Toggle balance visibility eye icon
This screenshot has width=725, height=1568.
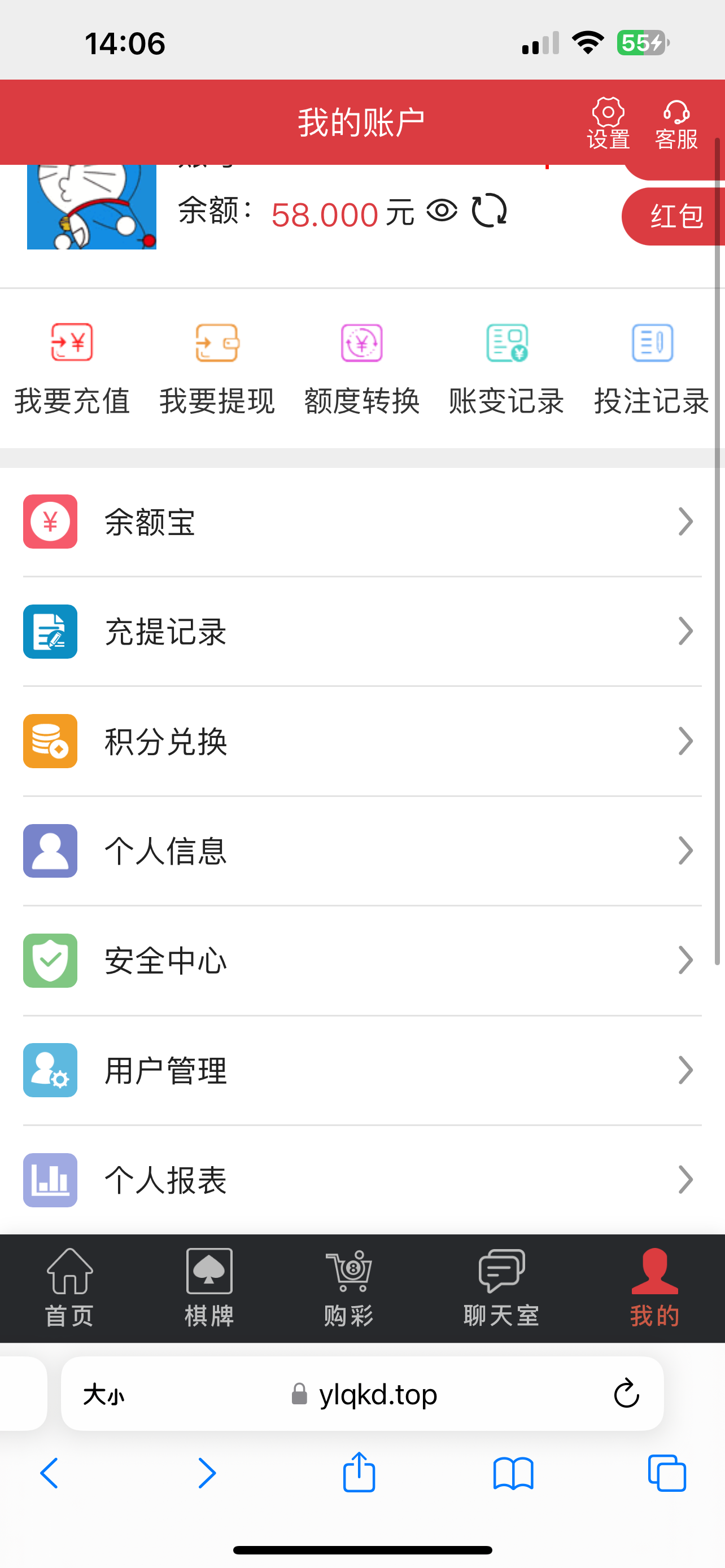pos(442,211)
